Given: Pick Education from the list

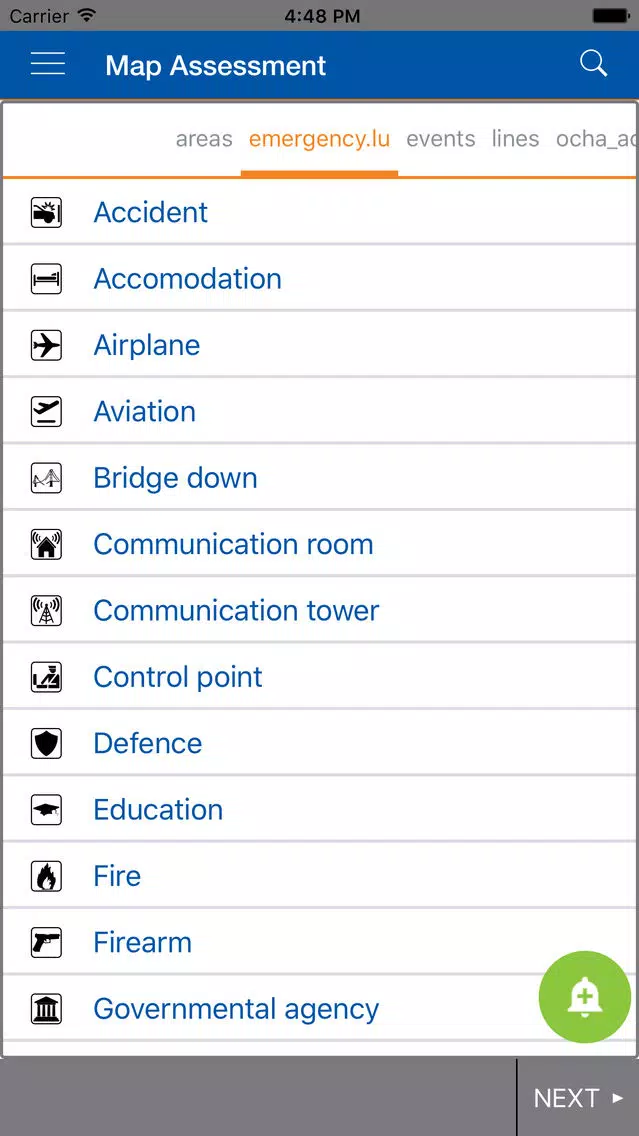Looking at the screenshot, I should pyautogui.click(x=320, y=810).
